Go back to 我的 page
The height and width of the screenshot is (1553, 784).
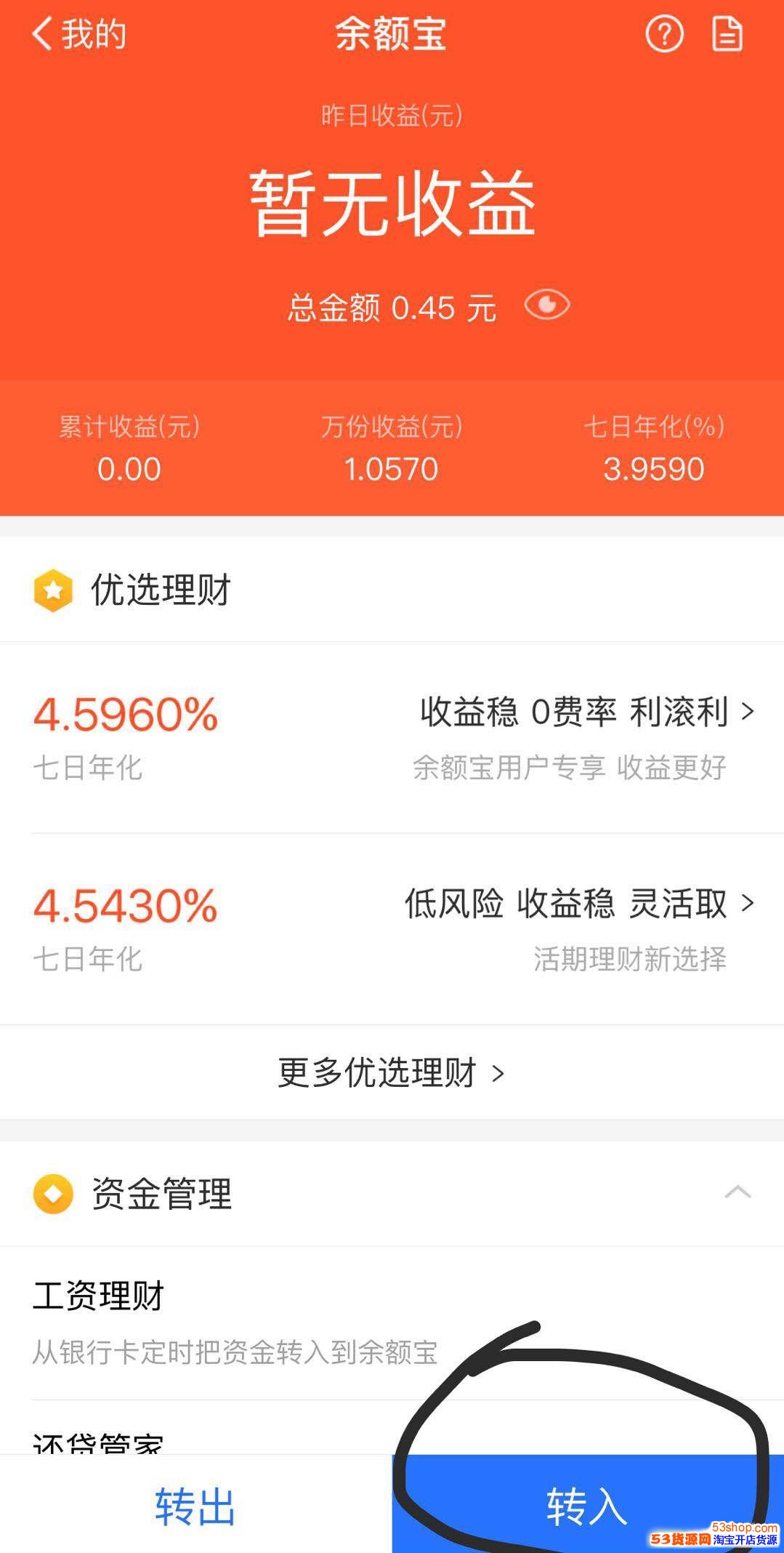pos(78,34)
